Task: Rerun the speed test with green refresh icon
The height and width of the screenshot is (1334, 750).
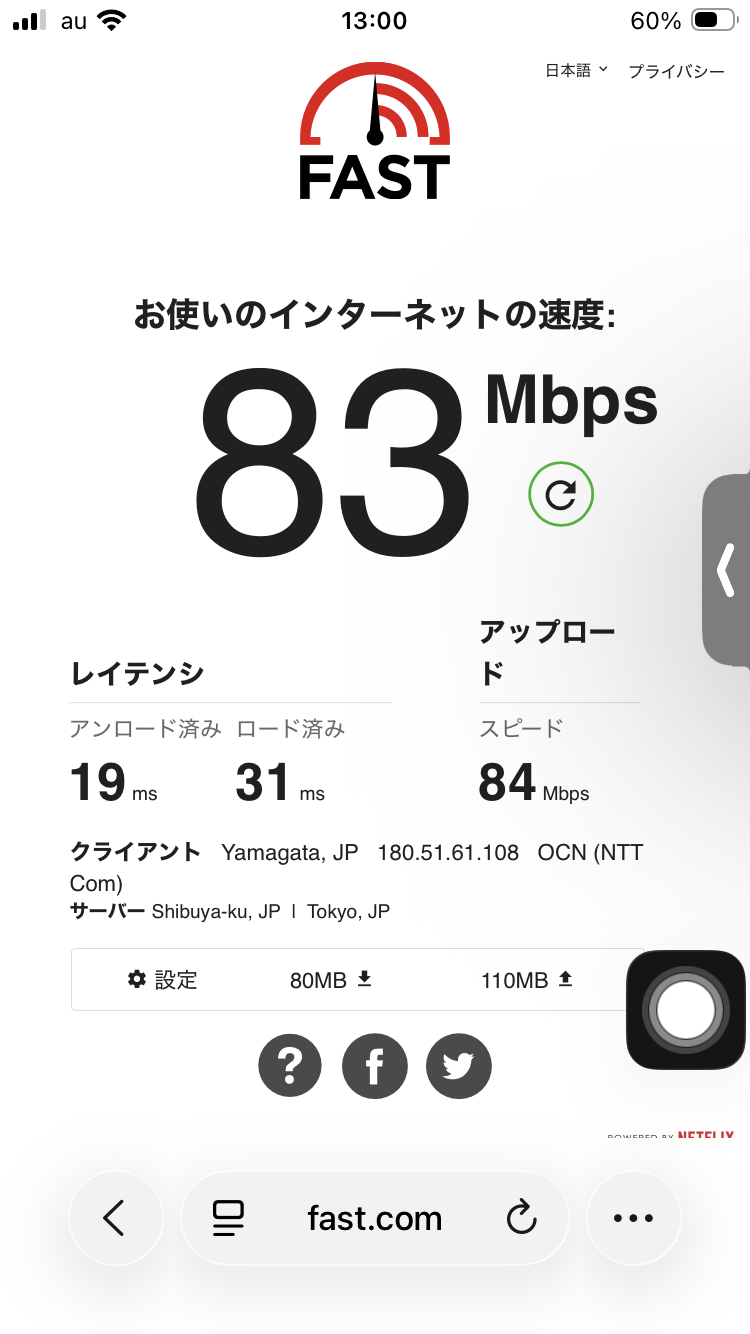Action: point(561,494)
